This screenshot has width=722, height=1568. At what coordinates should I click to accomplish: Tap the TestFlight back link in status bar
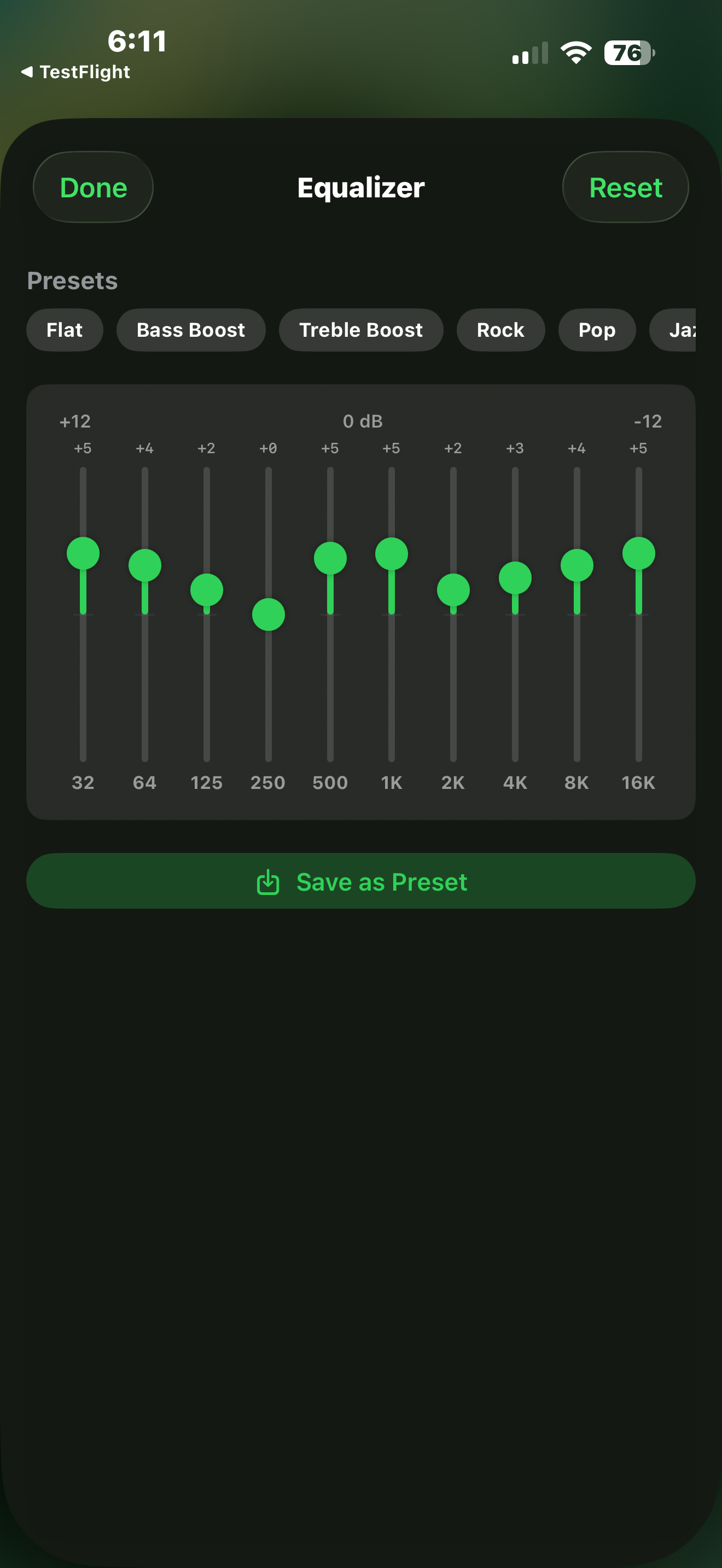tap(75, 71)
